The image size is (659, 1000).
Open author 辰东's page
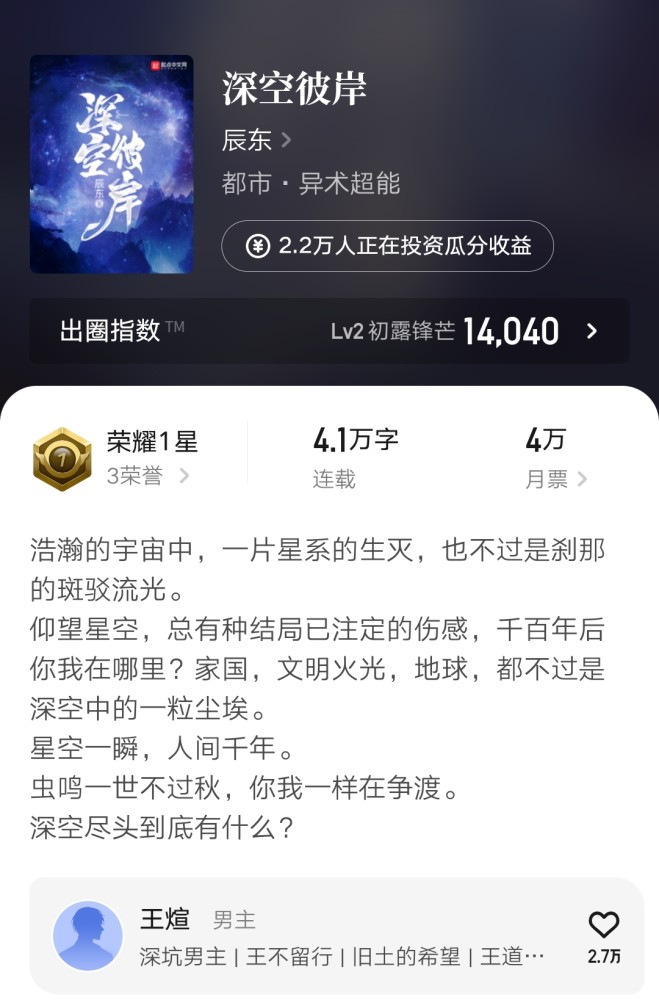click(256, 140)
